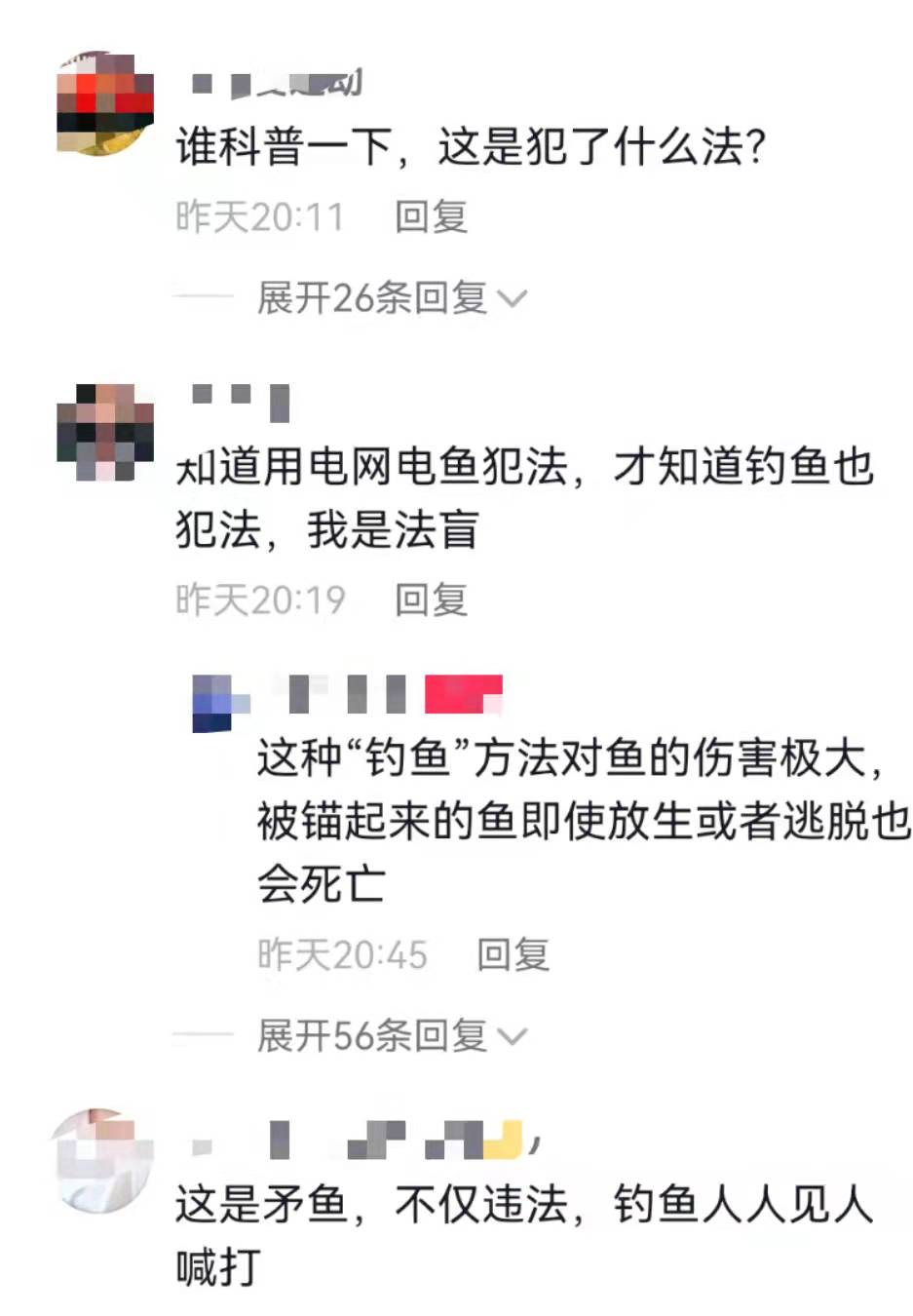Image resolution: width=913 pixels, height=1316 pixels.
Task: Expand the 56 replies
Action: [x=390, y=1035]
